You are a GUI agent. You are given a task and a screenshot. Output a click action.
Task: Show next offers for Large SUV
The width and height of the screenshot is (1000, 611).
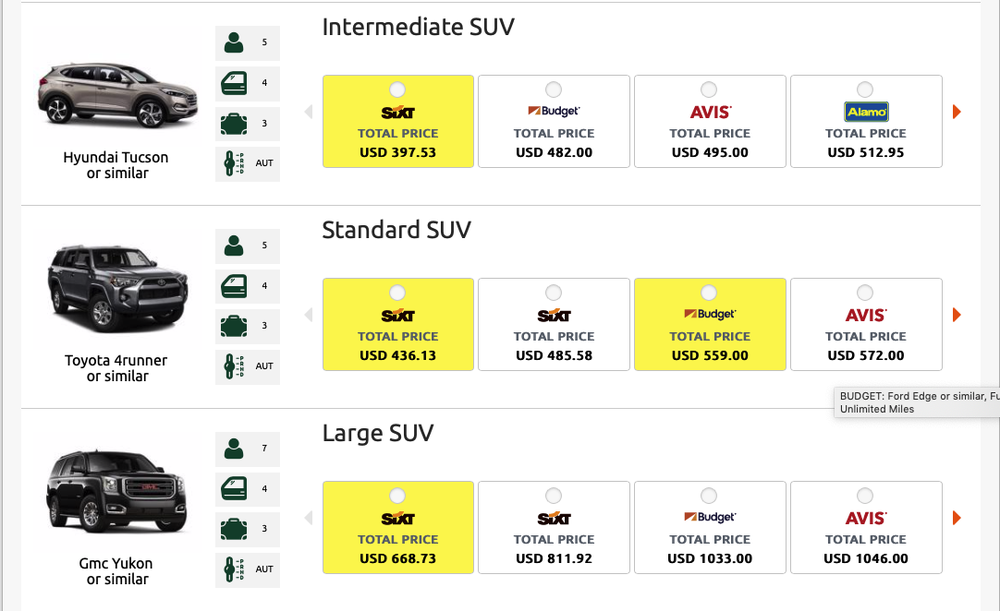point(957,518)
